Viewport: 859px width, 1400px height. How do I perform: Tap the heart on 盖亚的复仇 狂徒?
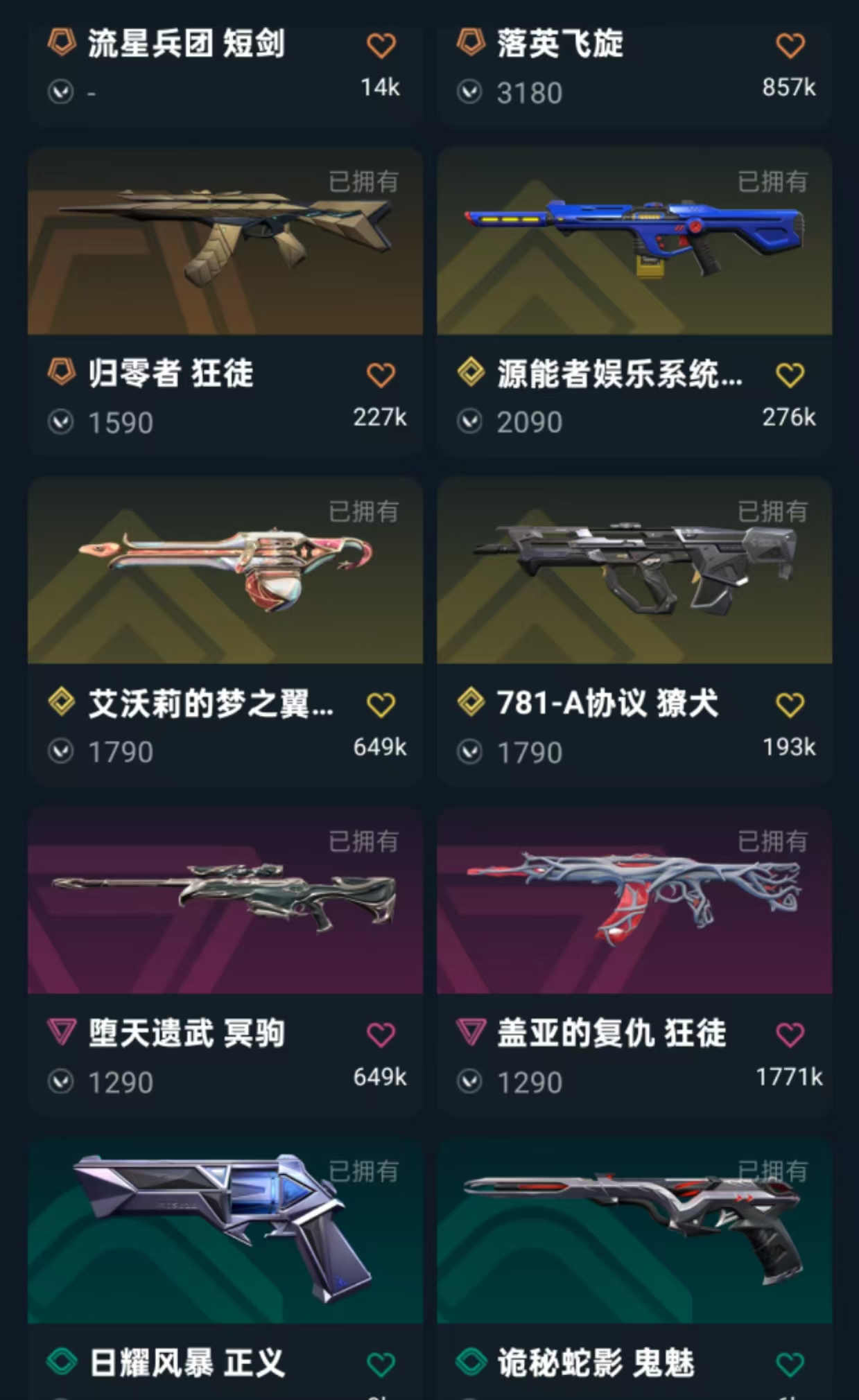(x=790, y=1035)
